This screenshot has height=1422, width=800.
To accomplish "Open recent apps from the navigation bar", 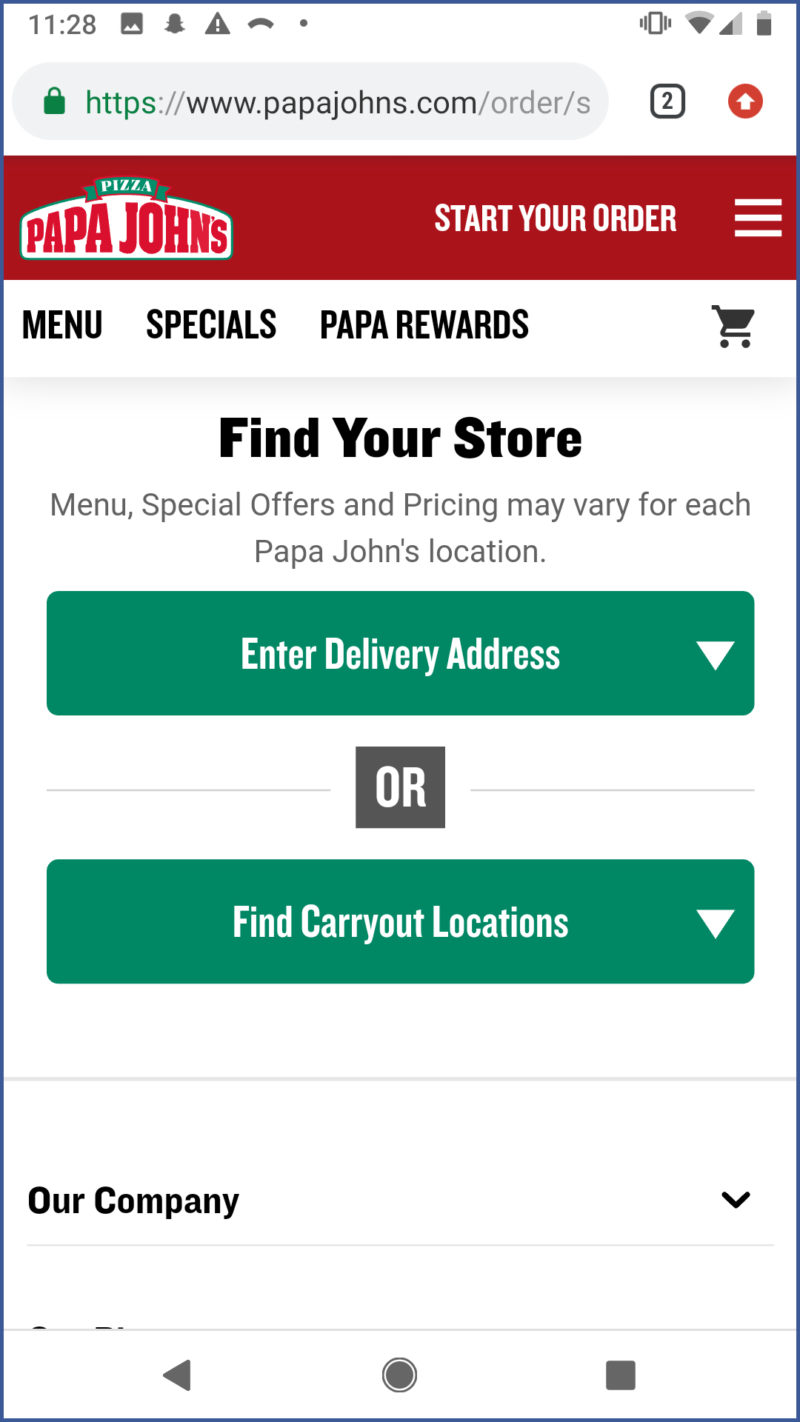I will click(x=621, y=1376).
